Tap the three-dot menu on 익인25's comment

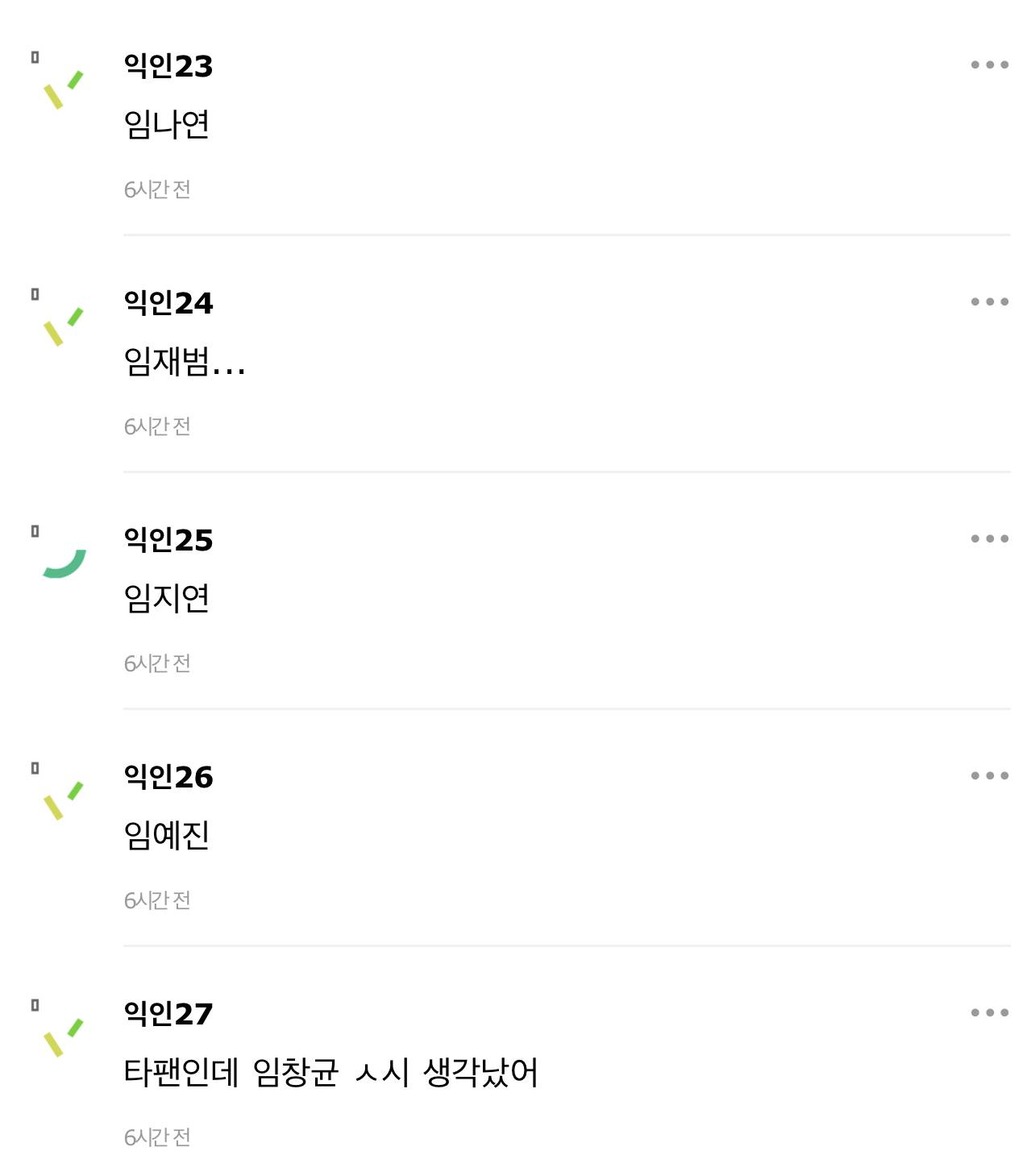[x=989, y=538]
